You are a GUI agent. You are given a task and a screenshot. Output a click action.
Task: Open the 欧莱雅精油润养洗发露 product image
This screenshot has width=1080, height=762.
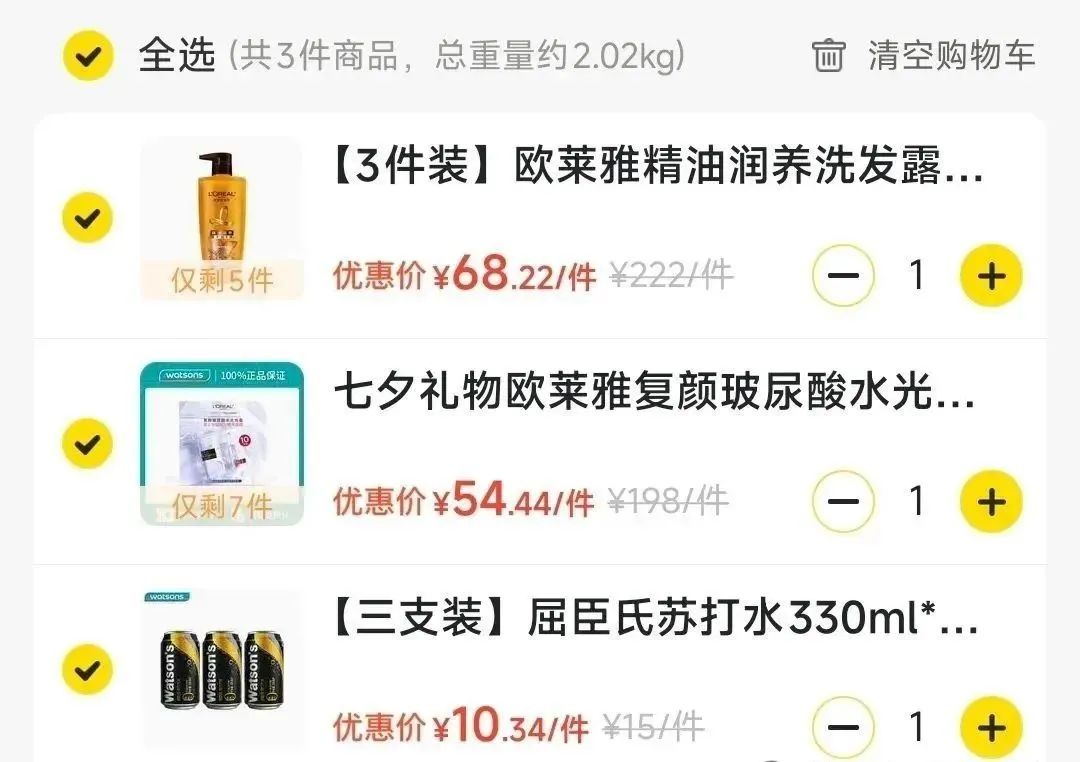221,217
